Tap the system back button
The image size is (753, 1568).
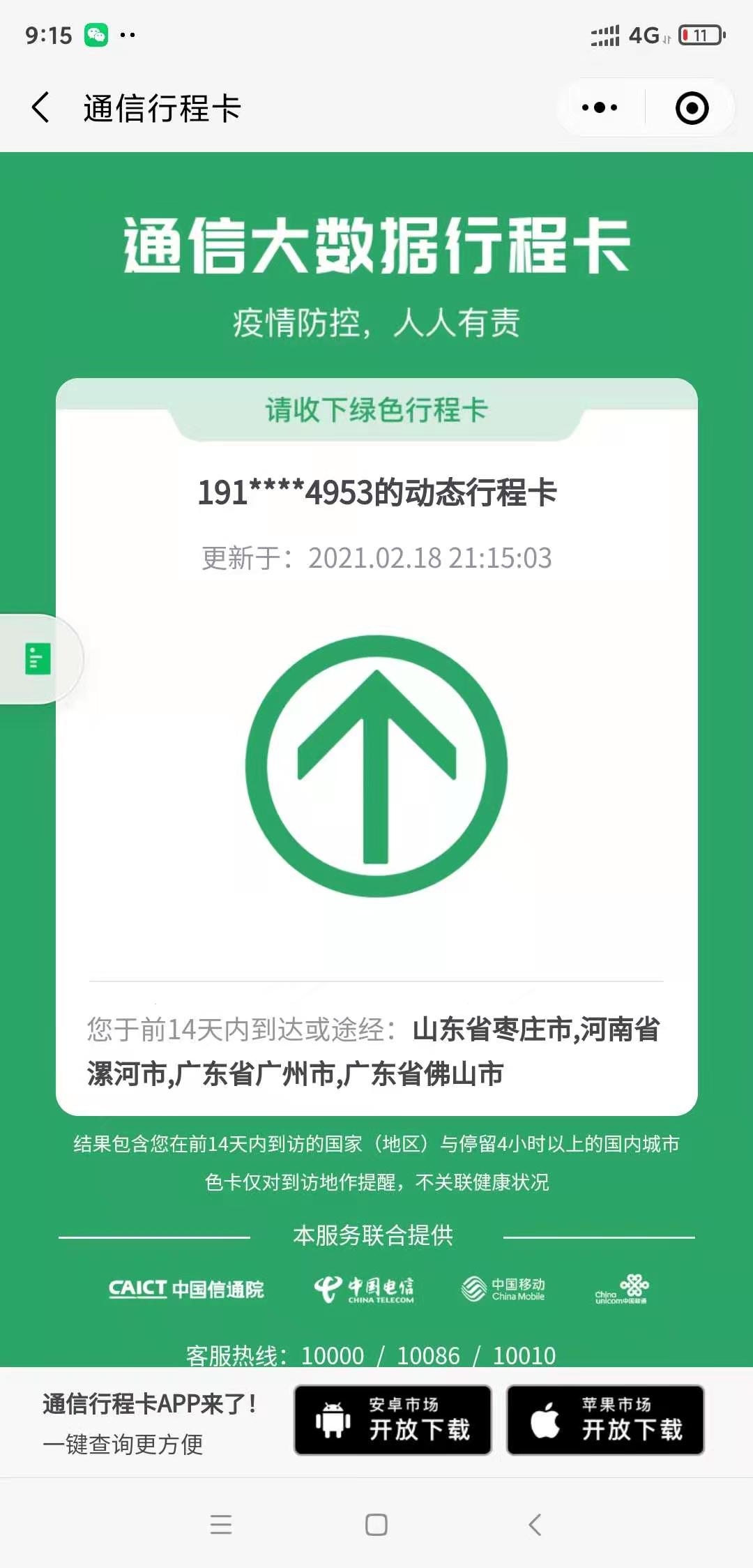pos(535,1525)
